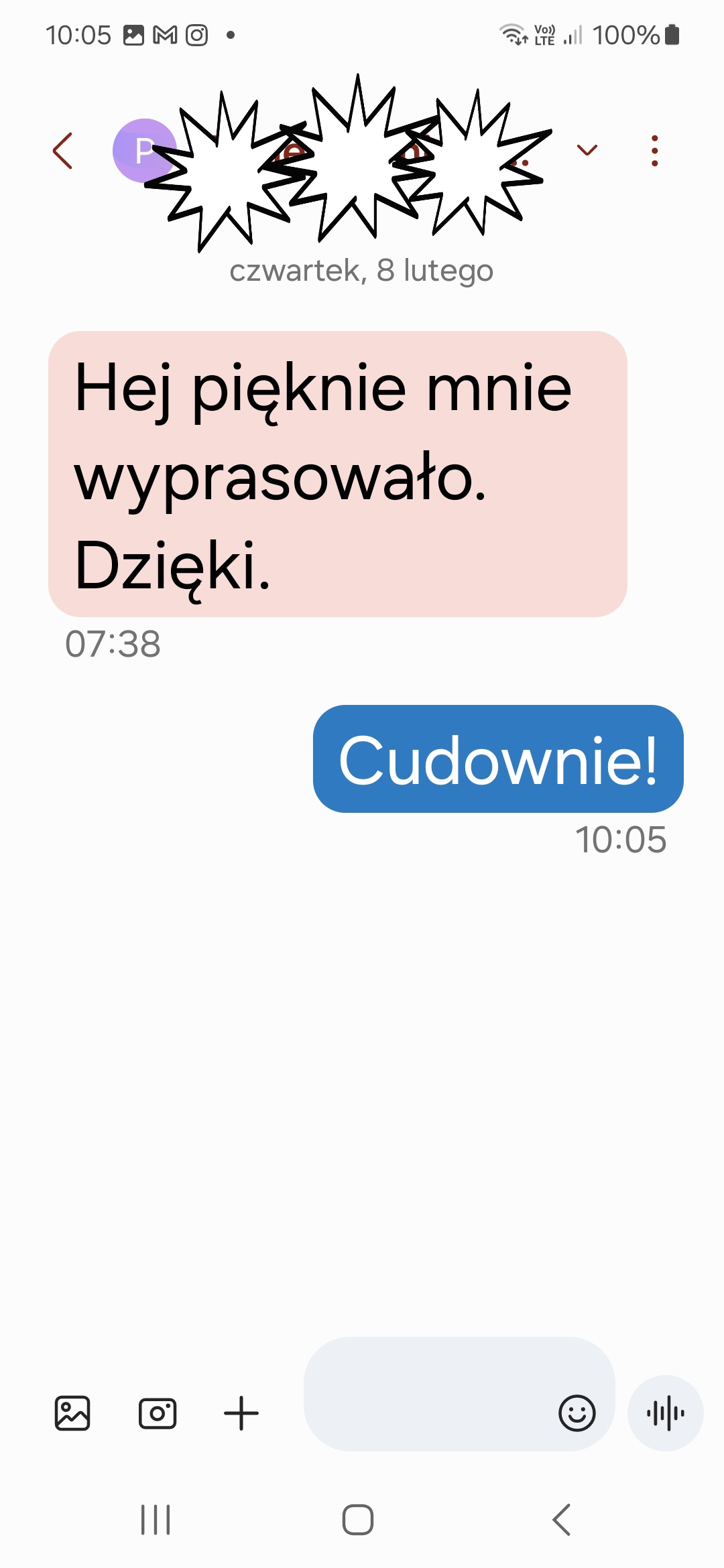The height and width of the screenshot is (1568, 724).
Task: Expand the contact details chevron
Action: tap(587, 150)
